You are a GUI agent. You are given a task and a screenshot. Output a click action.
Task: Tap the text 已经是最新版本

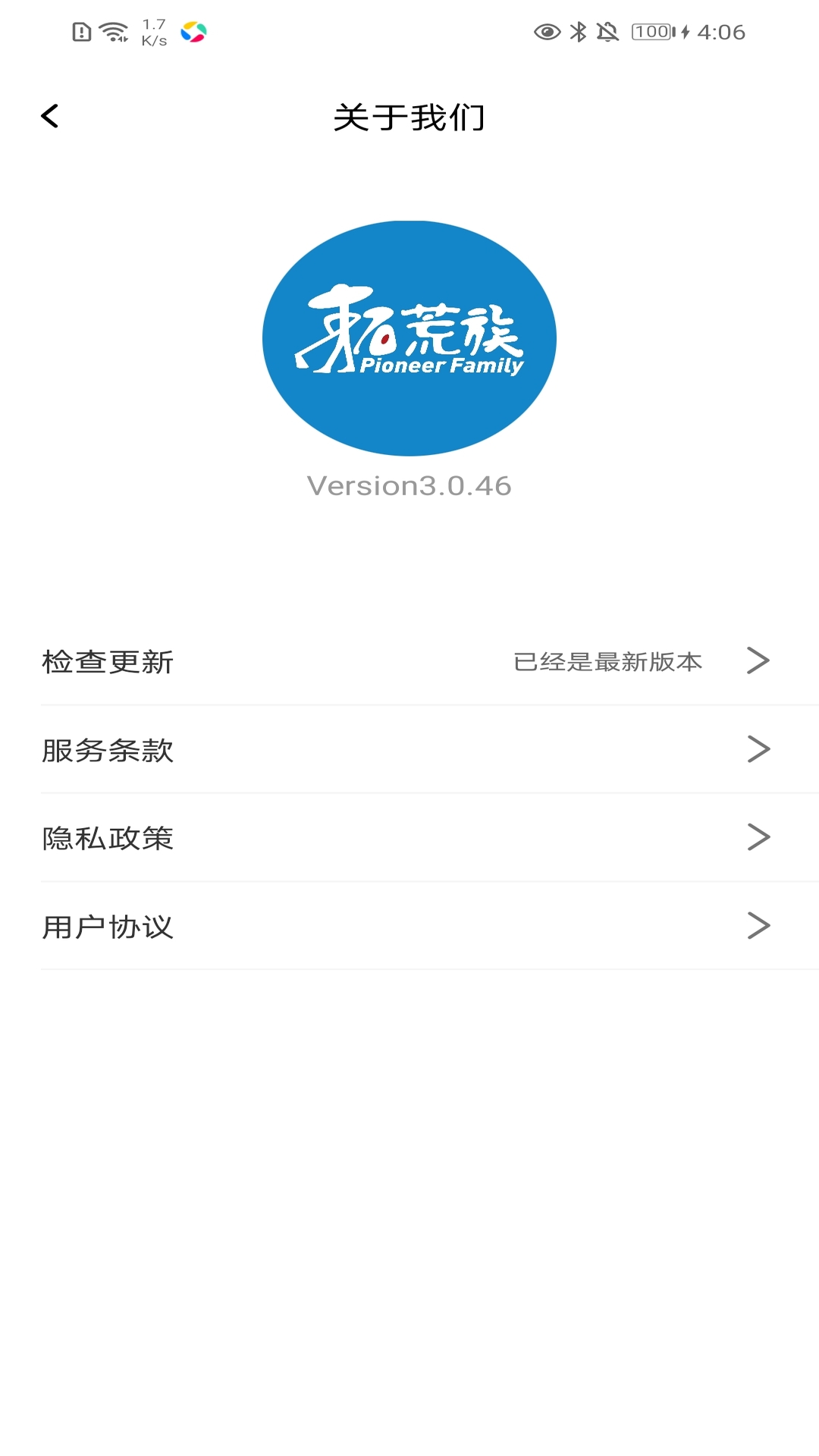(607, 661)
